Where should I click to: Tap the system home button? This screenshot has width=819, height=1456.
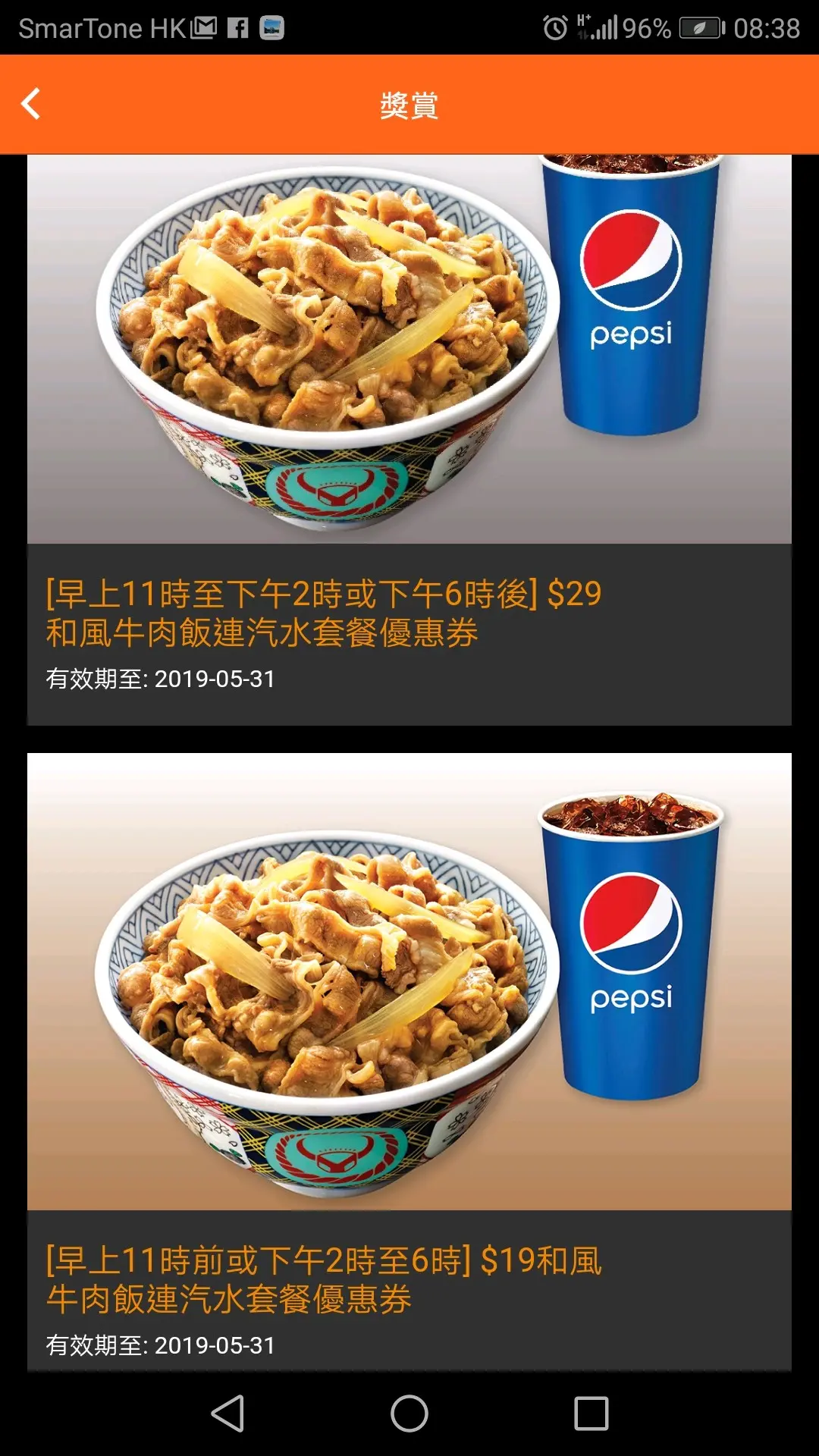(x=409, y=1414)
